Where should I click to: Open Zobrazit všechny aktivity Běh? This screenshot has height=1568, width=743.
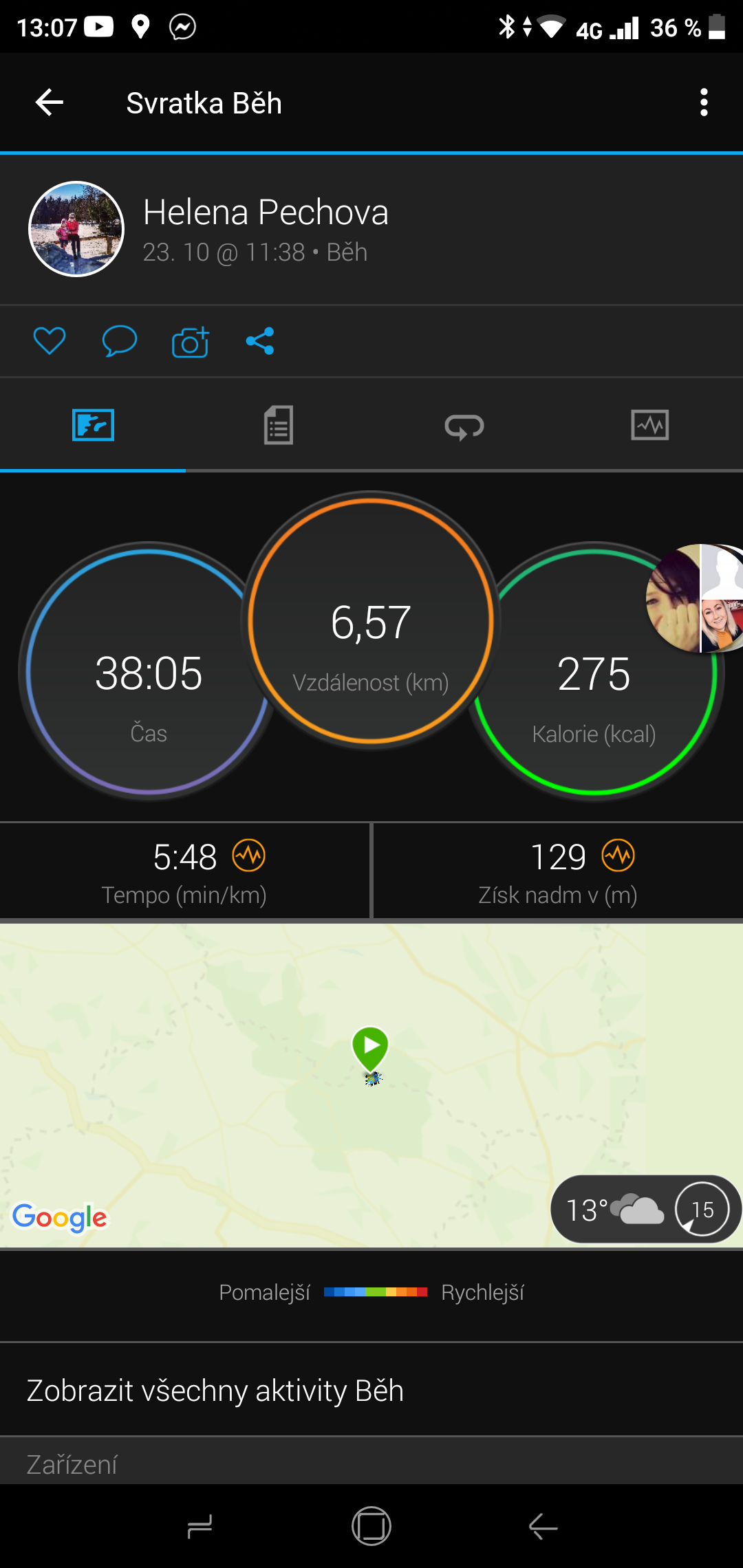[371, 1391]
